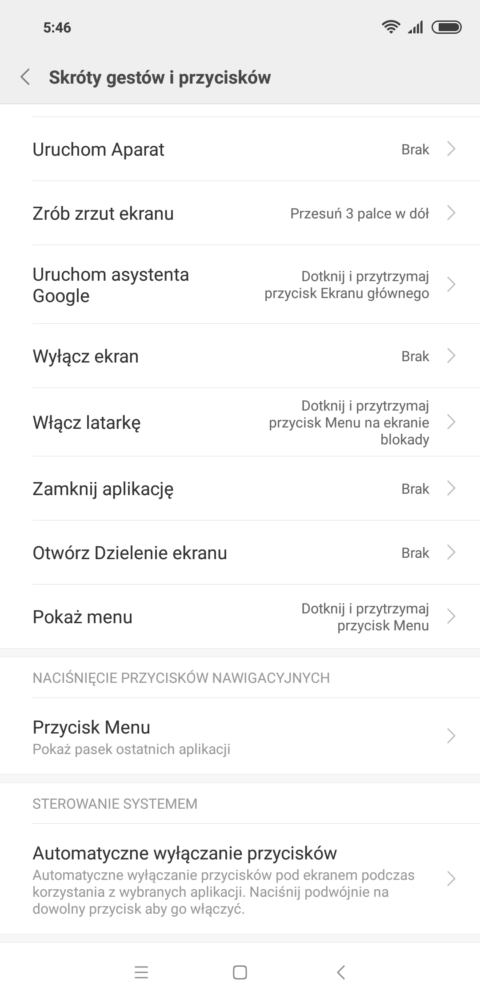Open the Wyłącz ekran row
This screenshot has height=1000, width=480.
click(x=240, y=356)
